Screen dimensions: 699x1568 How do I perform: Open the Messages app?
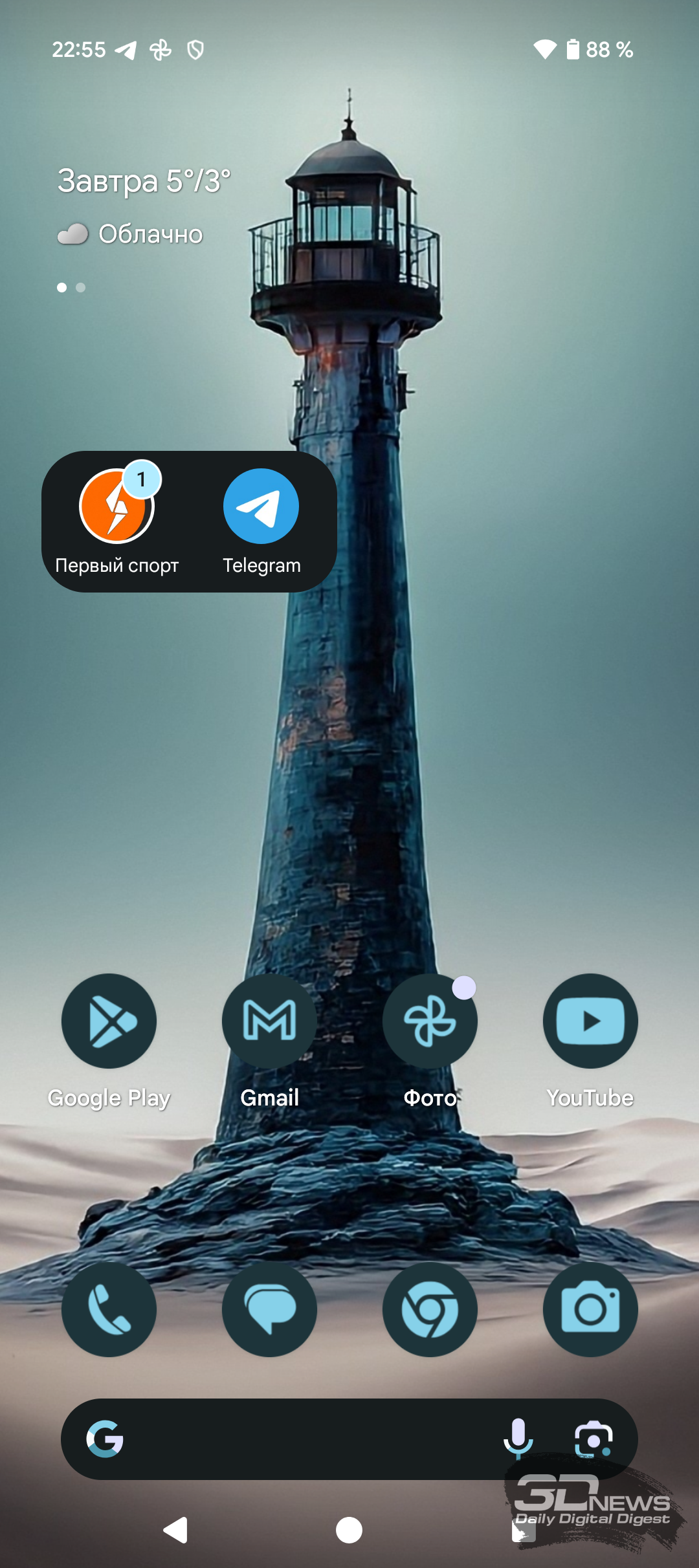[x=269, y=1309]
